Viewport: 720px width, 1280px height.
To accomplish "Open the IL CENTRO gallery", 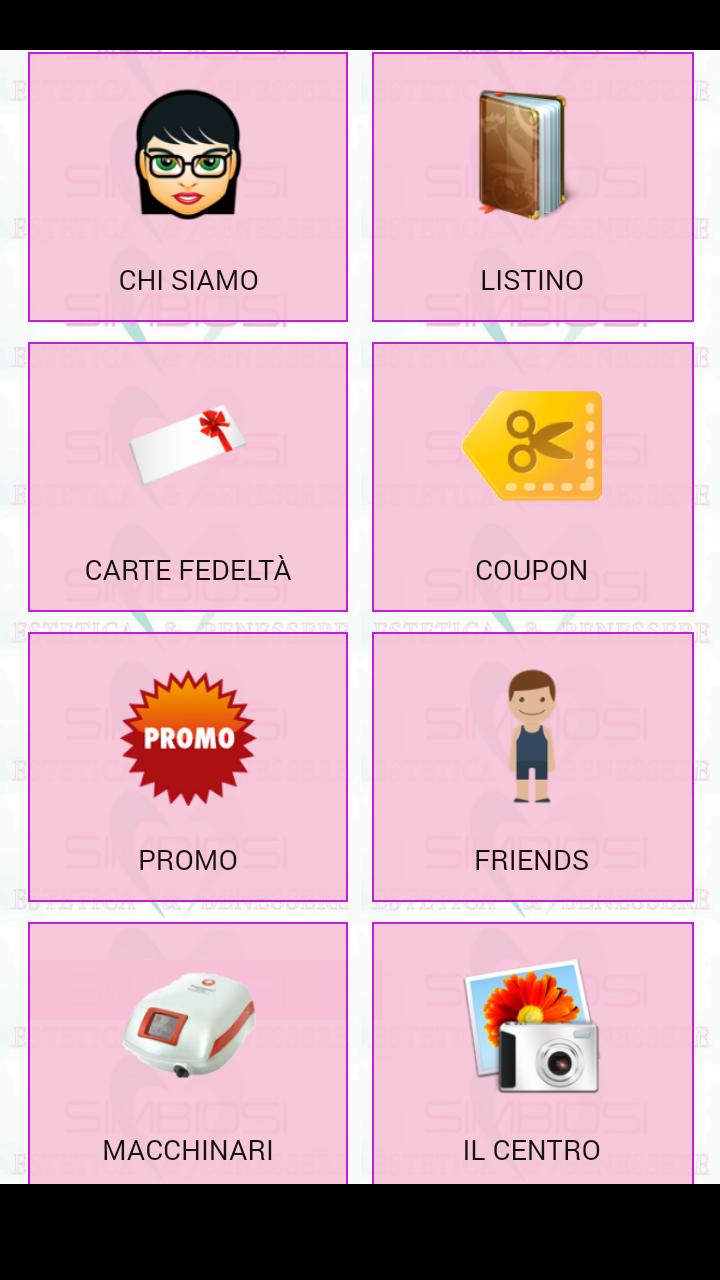I will 531,1050.
